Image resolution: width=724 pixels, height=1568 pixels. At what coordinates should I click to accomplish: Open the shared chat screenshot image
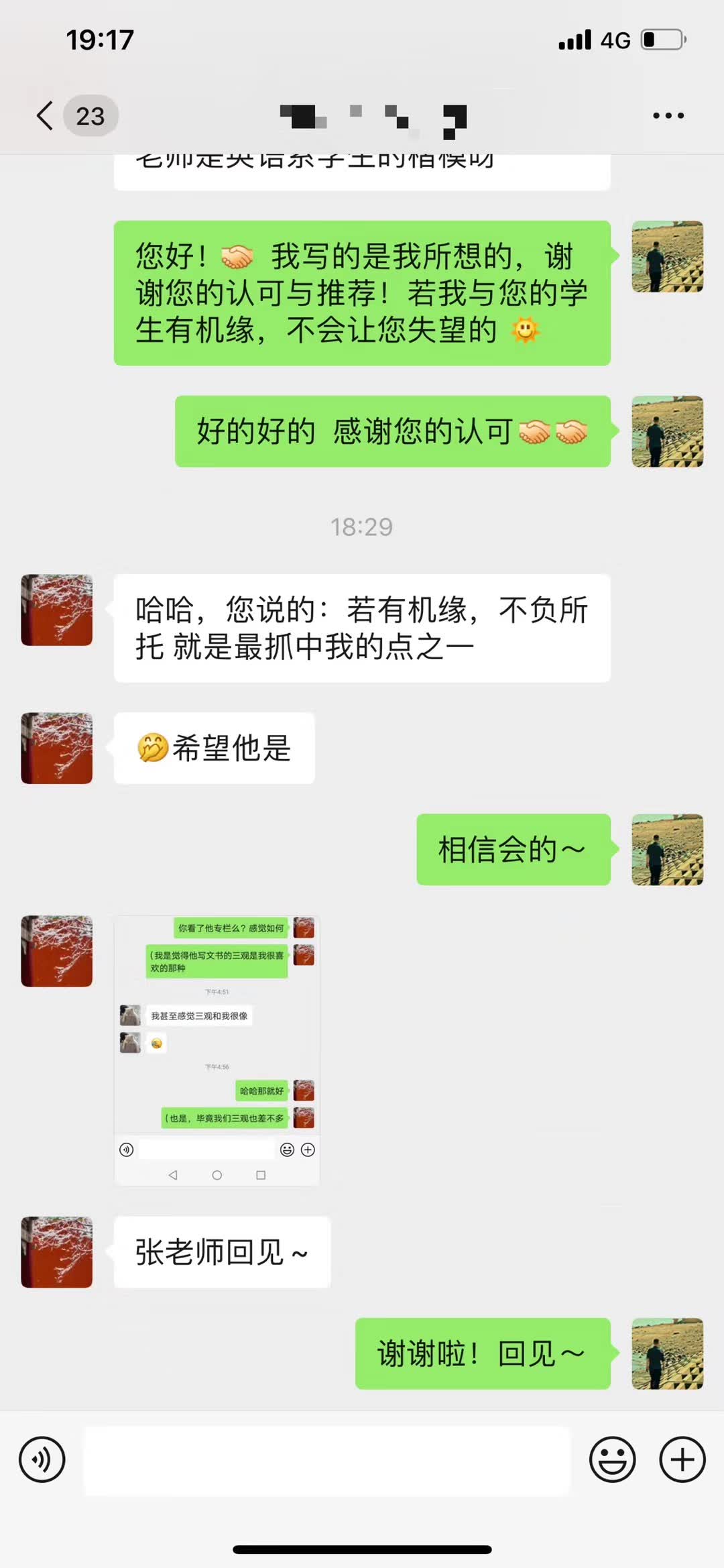coord(217,1050)
